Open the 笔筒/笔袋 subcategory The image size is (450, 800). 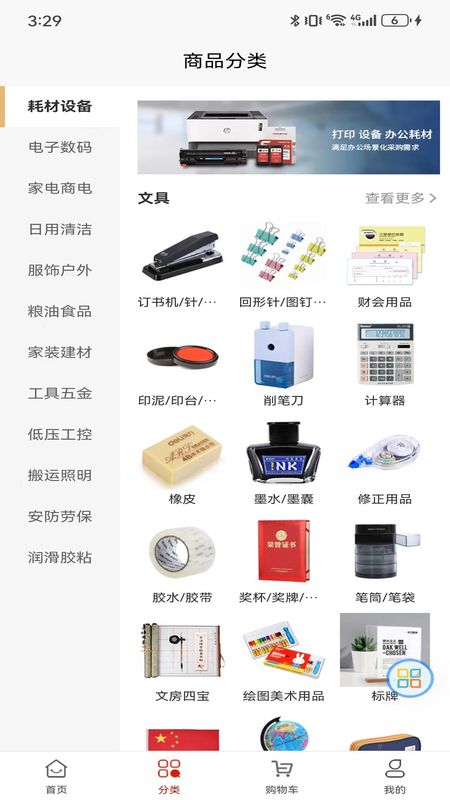(x=385, y=562)
